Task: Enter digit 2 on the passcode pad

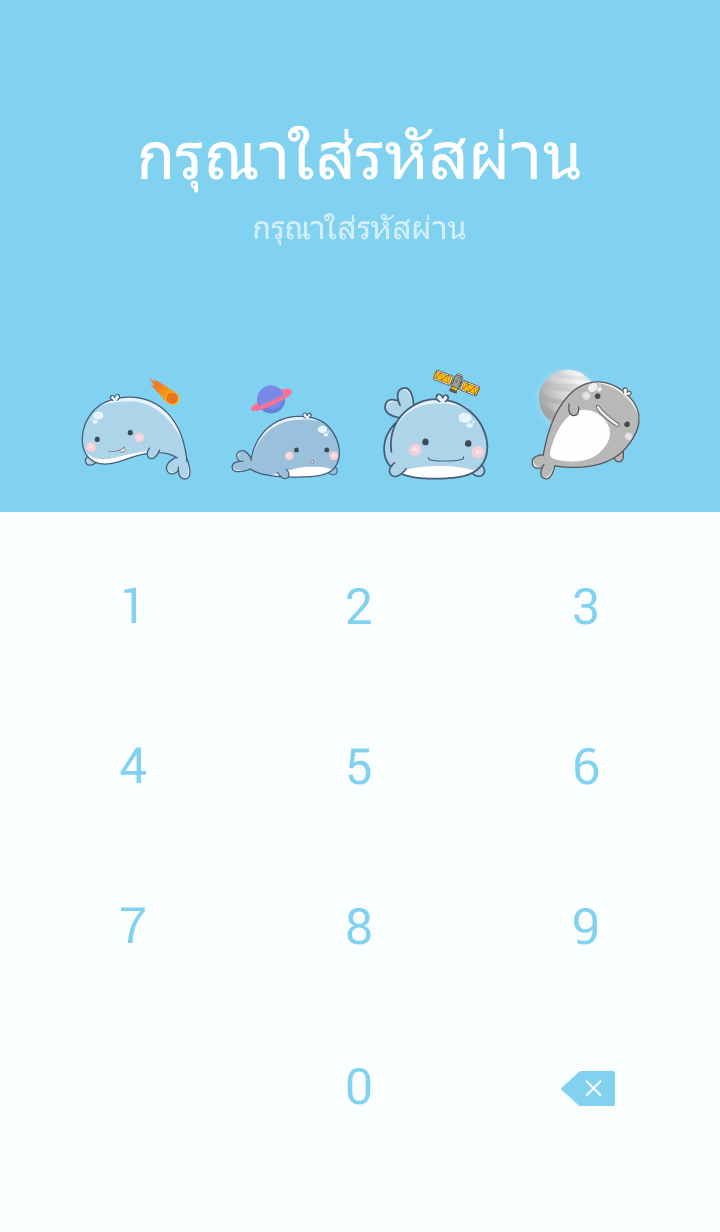Action: pyautogui.click(x=359, y=607)
